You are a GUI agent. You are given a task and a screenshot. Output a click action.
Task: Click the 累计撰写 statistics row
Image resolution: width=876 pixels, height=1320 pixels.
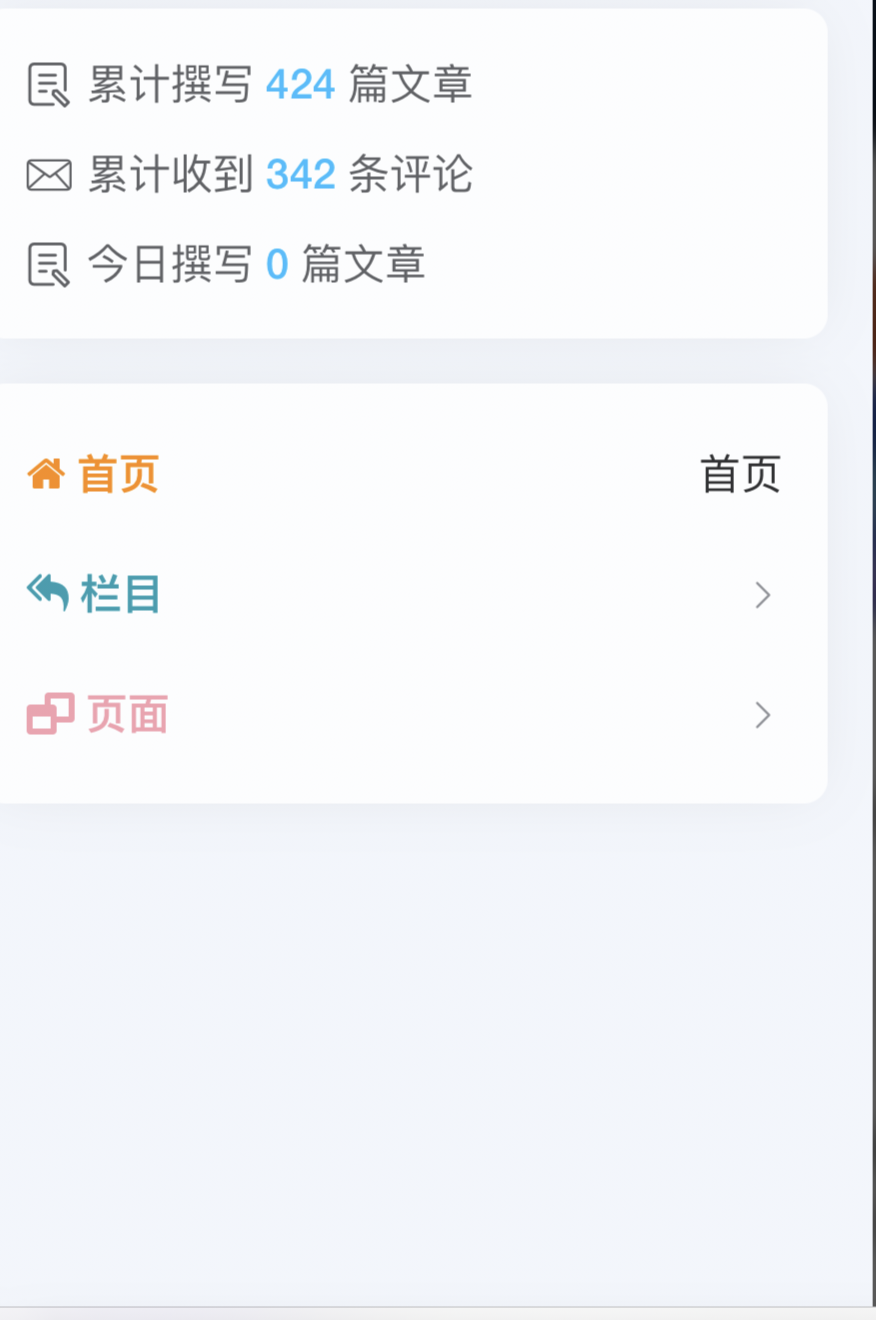click(x=250, y=85)
